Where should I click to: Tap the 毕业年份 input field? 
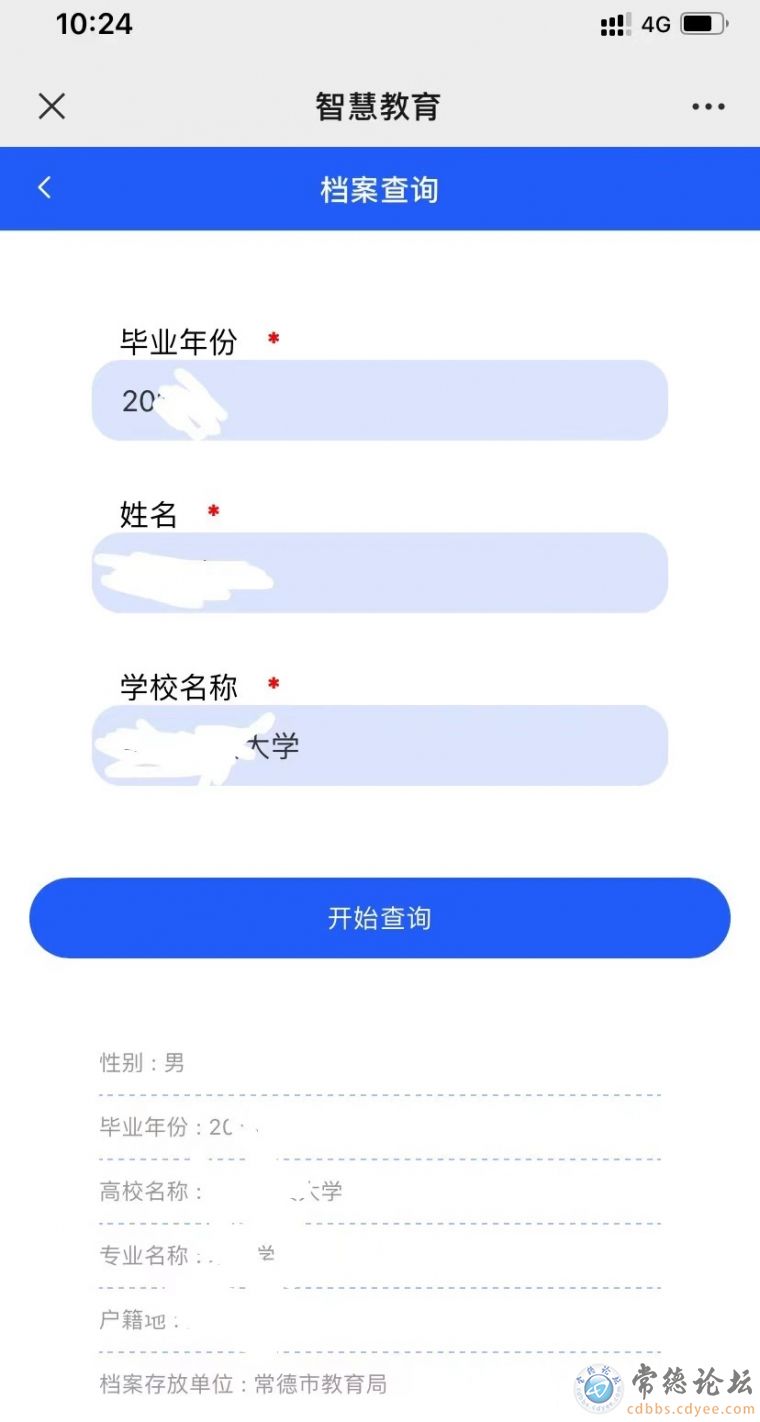(x=380, y=400)
